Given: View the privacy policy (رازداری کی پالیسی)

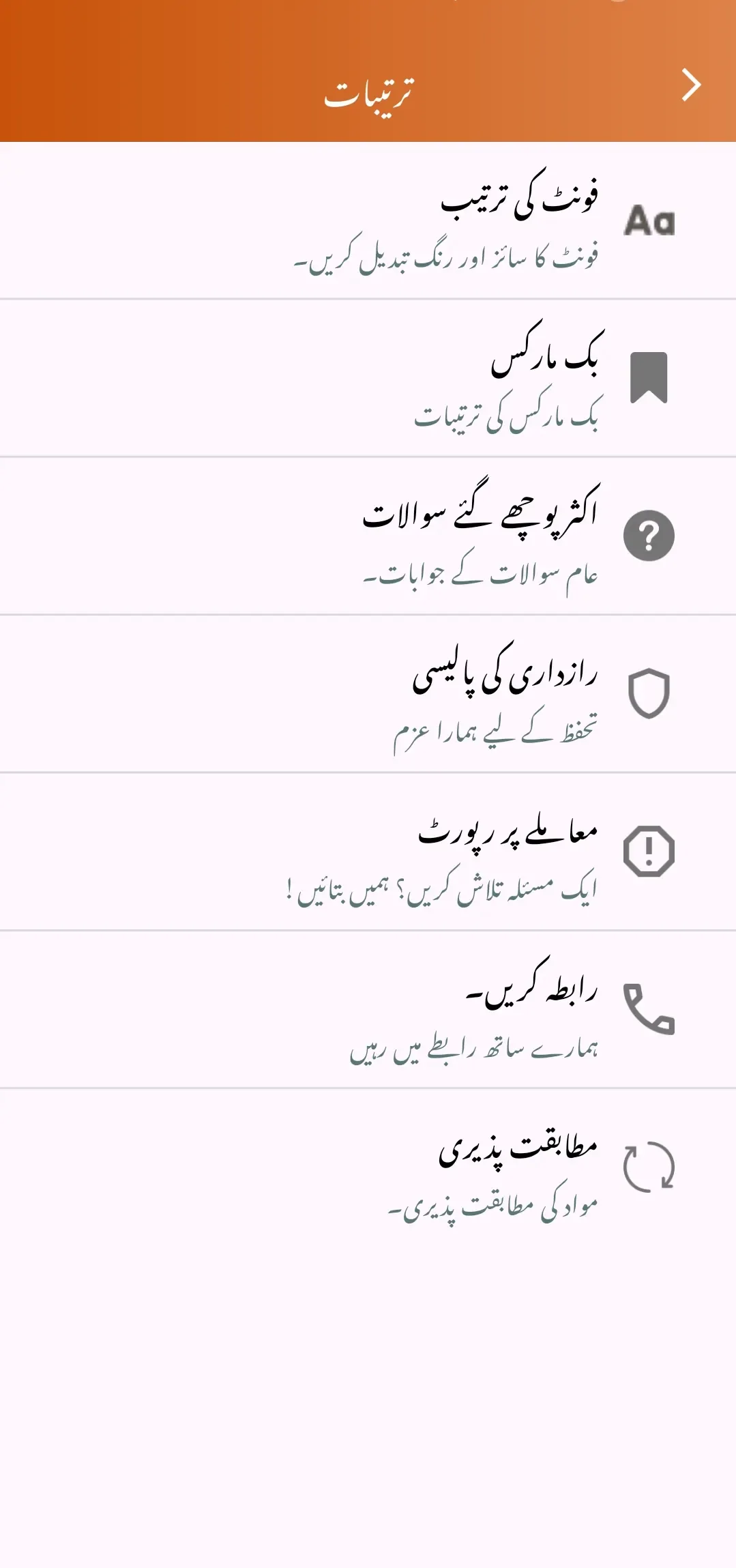Looking at the screenshot, I should [368, 694].
